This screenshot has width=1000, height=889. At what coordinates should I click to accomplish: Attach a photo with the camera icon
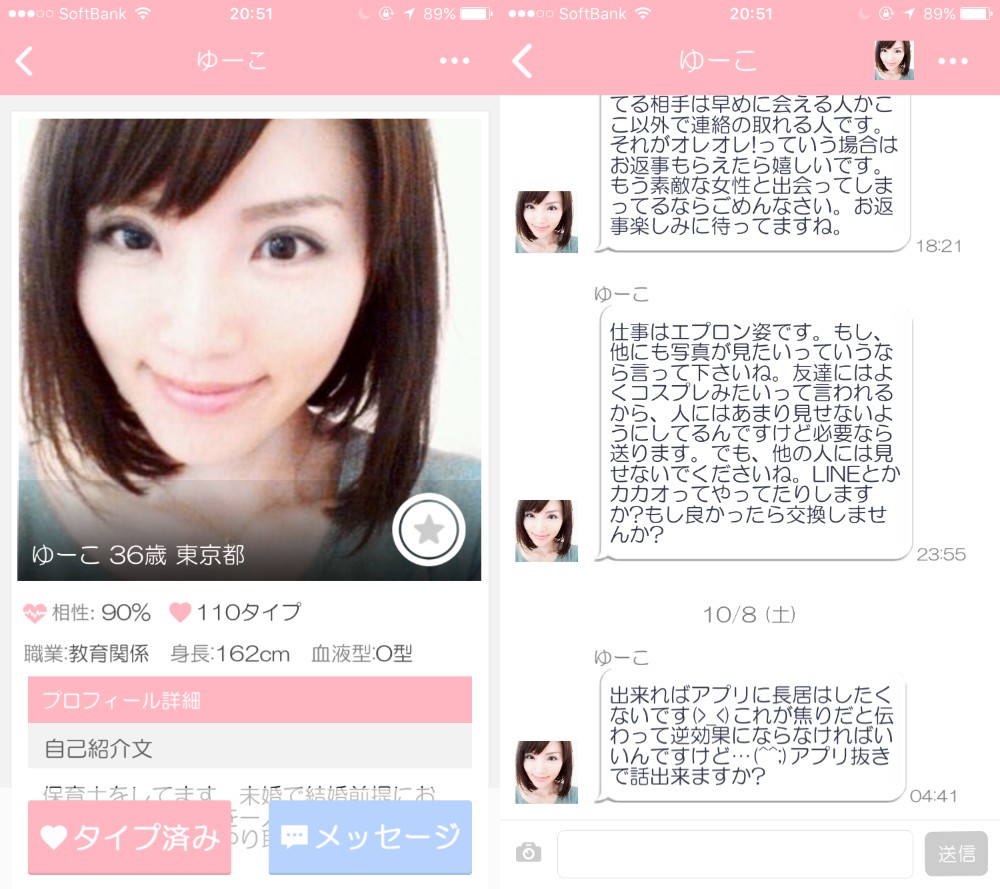point(528,853)
